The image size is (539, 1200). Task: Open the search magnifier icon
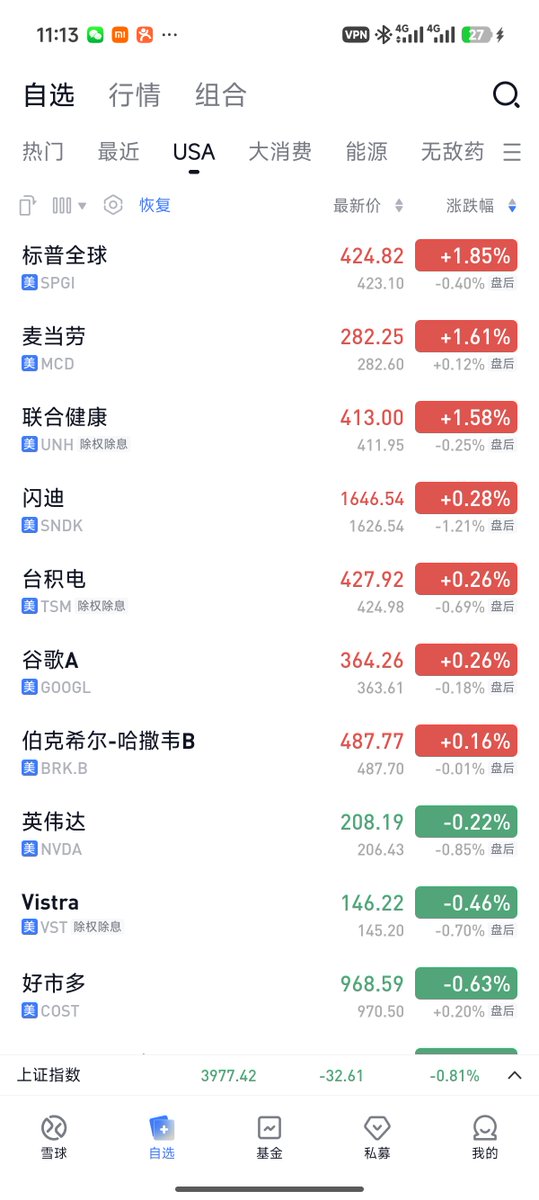(x=506, y=95)
